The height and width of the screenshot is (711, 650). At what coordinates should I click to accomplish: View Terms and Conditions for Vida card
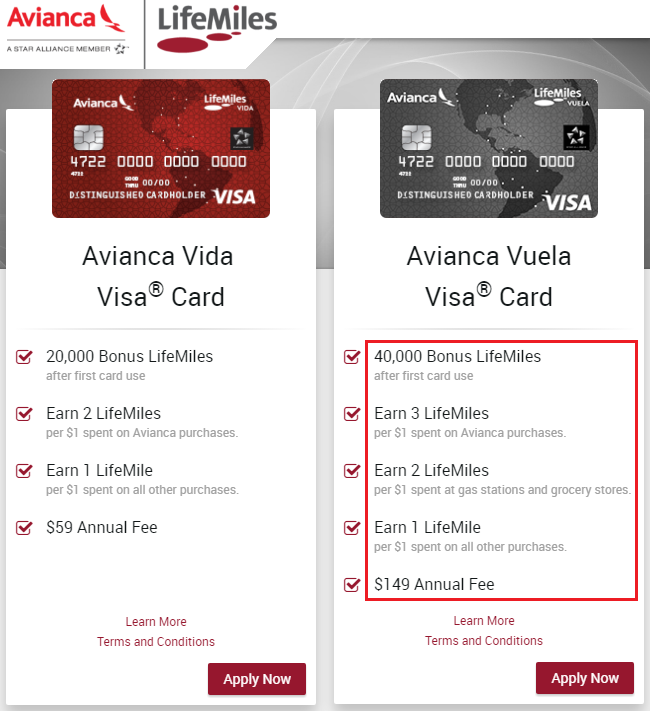click(x=156, y=642)
